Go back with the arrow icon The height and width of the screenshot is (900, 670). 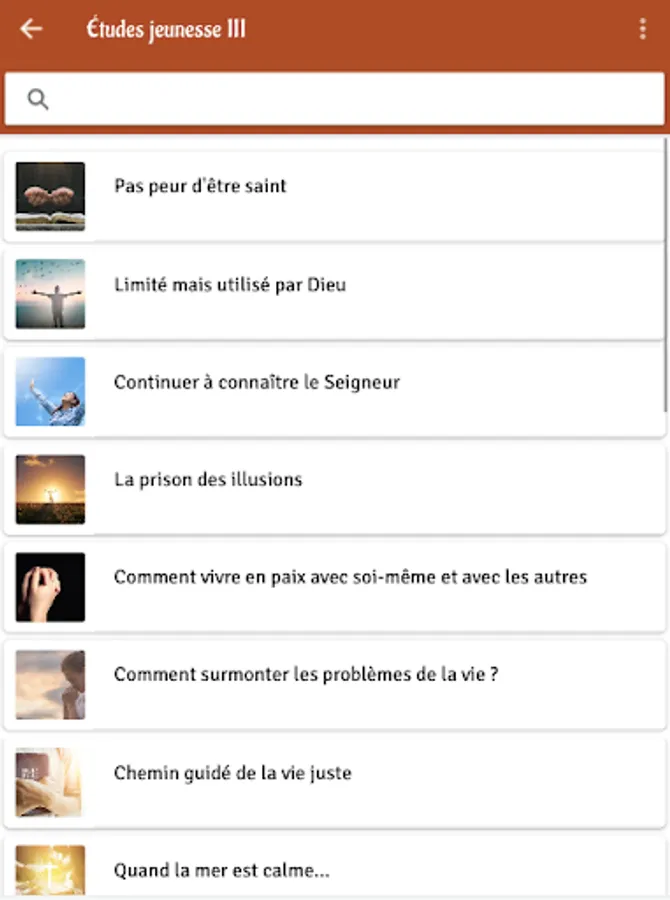click(x=31, y=28)
